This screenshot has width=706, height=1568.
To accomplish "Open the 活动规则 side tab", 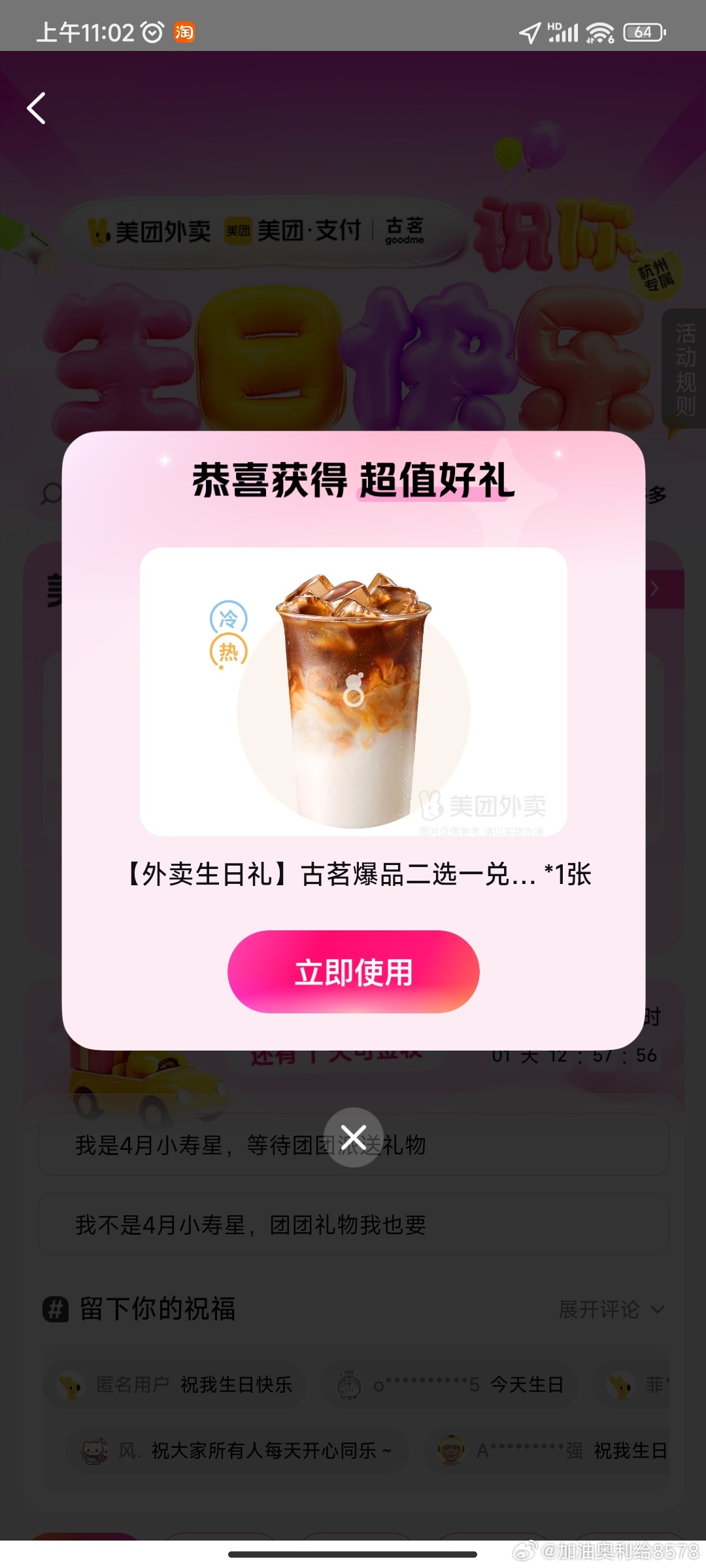I will point(684,369).
